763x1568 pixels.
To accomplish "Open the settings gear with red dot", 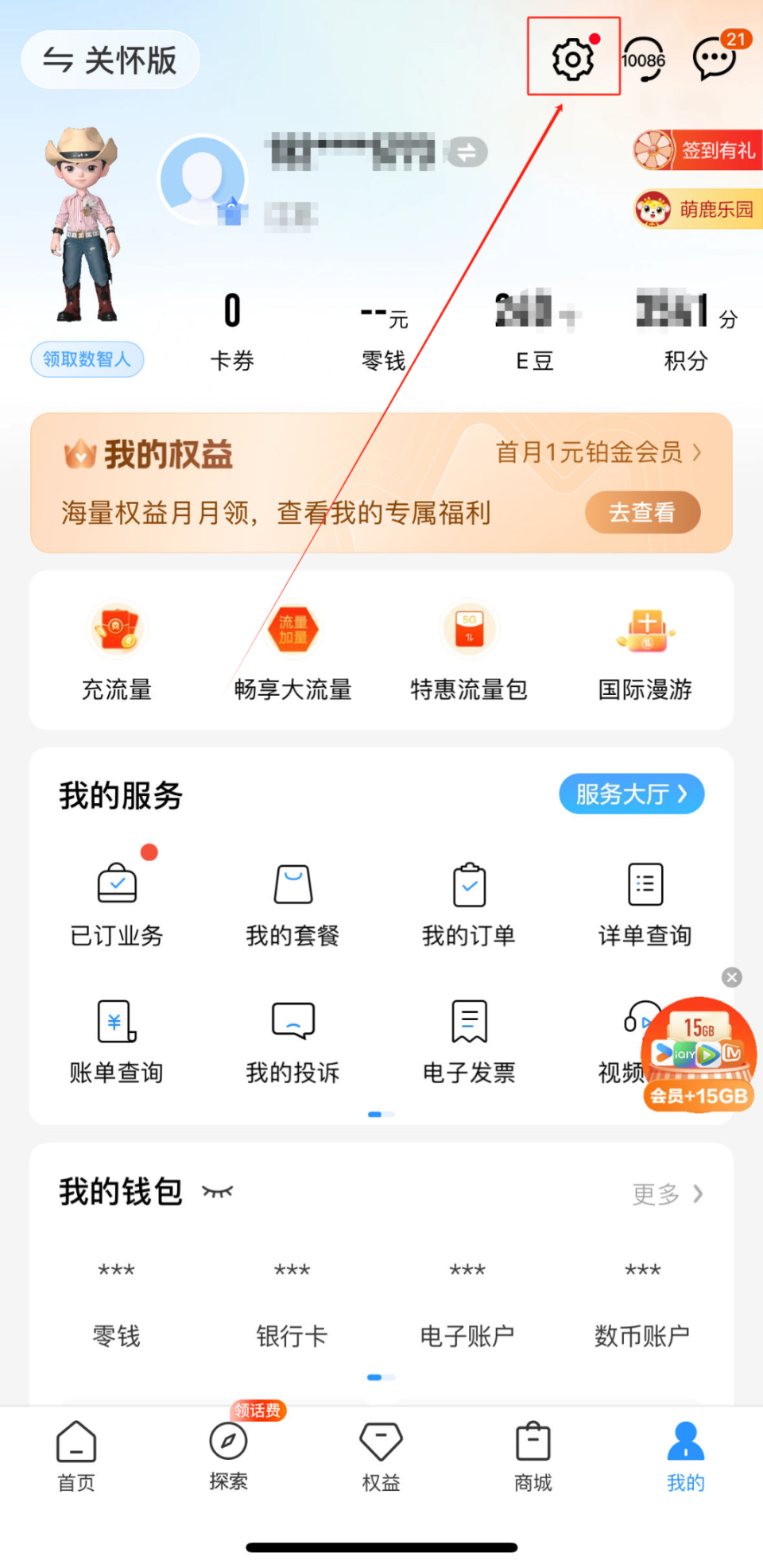I will pyautogui.click(x=573, y=58).
